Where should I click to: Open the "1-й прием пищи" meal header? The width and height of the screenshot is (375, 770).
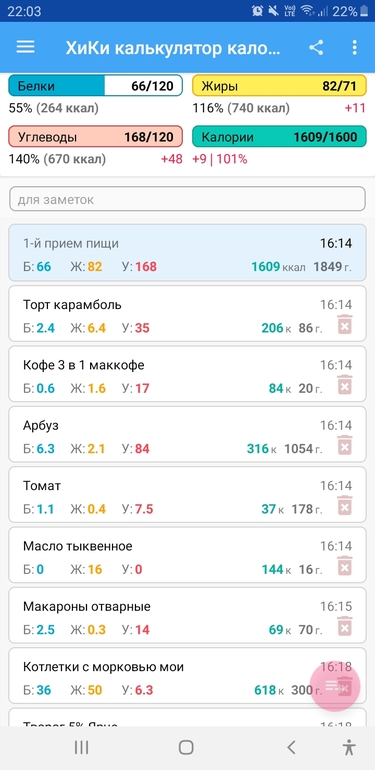click(x=188, y=253)
